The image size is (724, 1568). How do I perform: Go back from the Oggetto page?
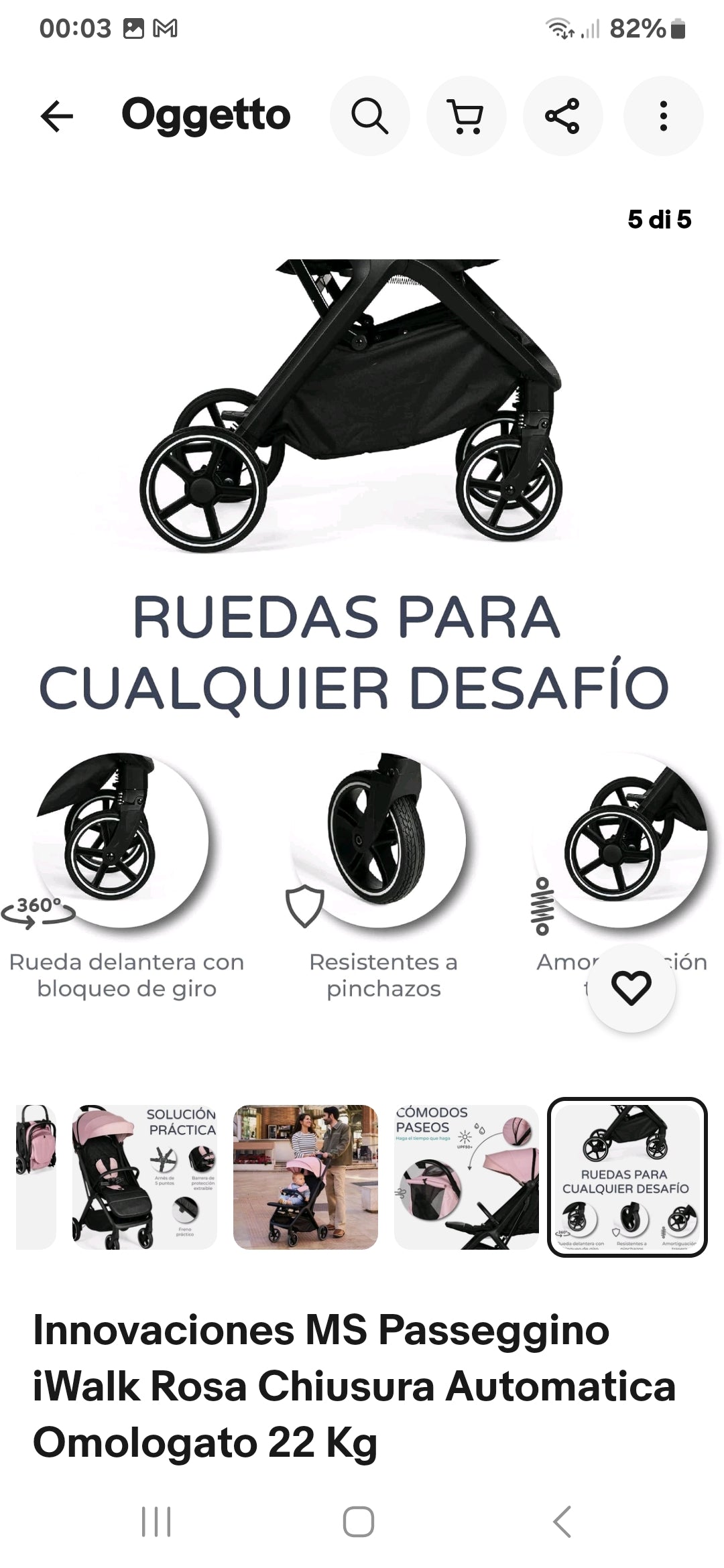[x=57, y=116]
